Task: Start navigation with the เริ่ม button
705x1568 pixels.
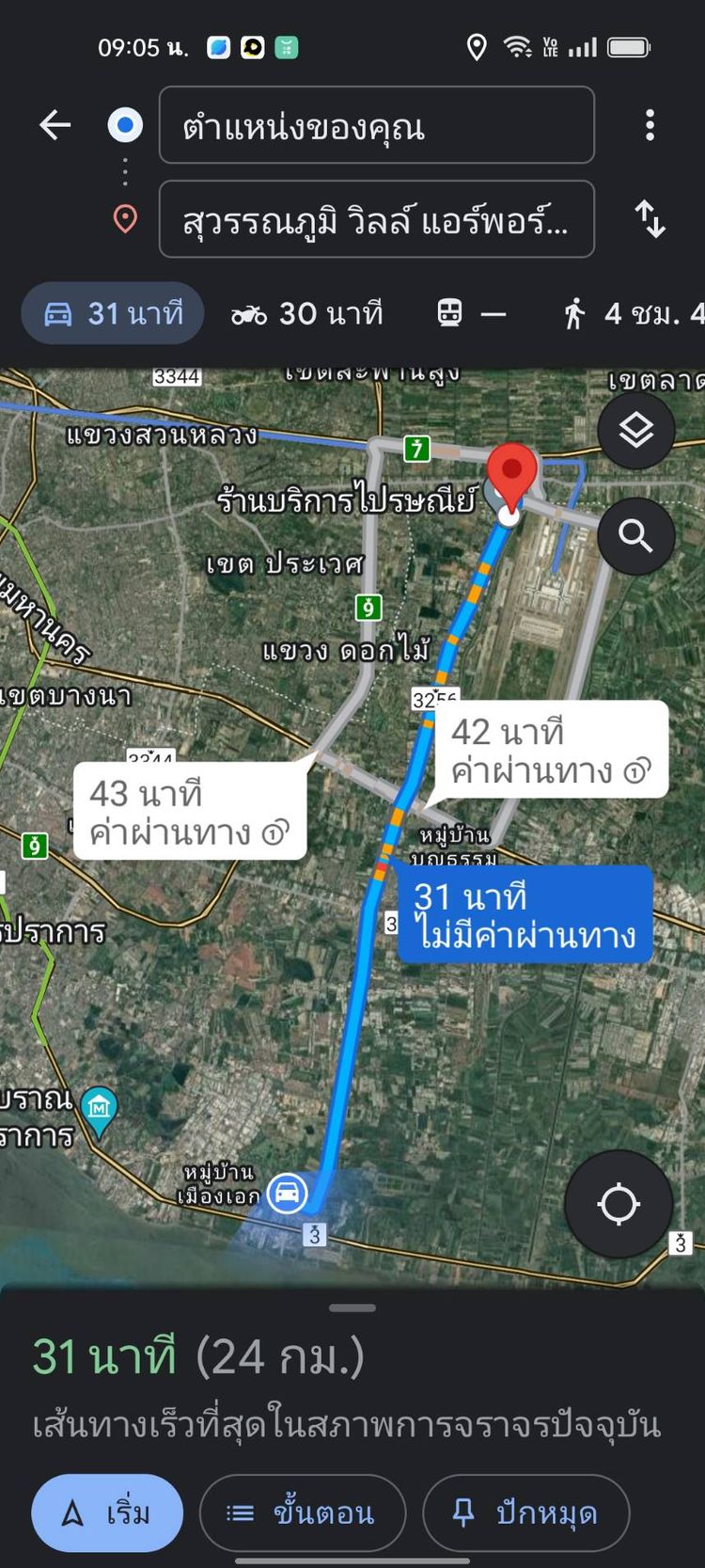Action: [107, 1513]
